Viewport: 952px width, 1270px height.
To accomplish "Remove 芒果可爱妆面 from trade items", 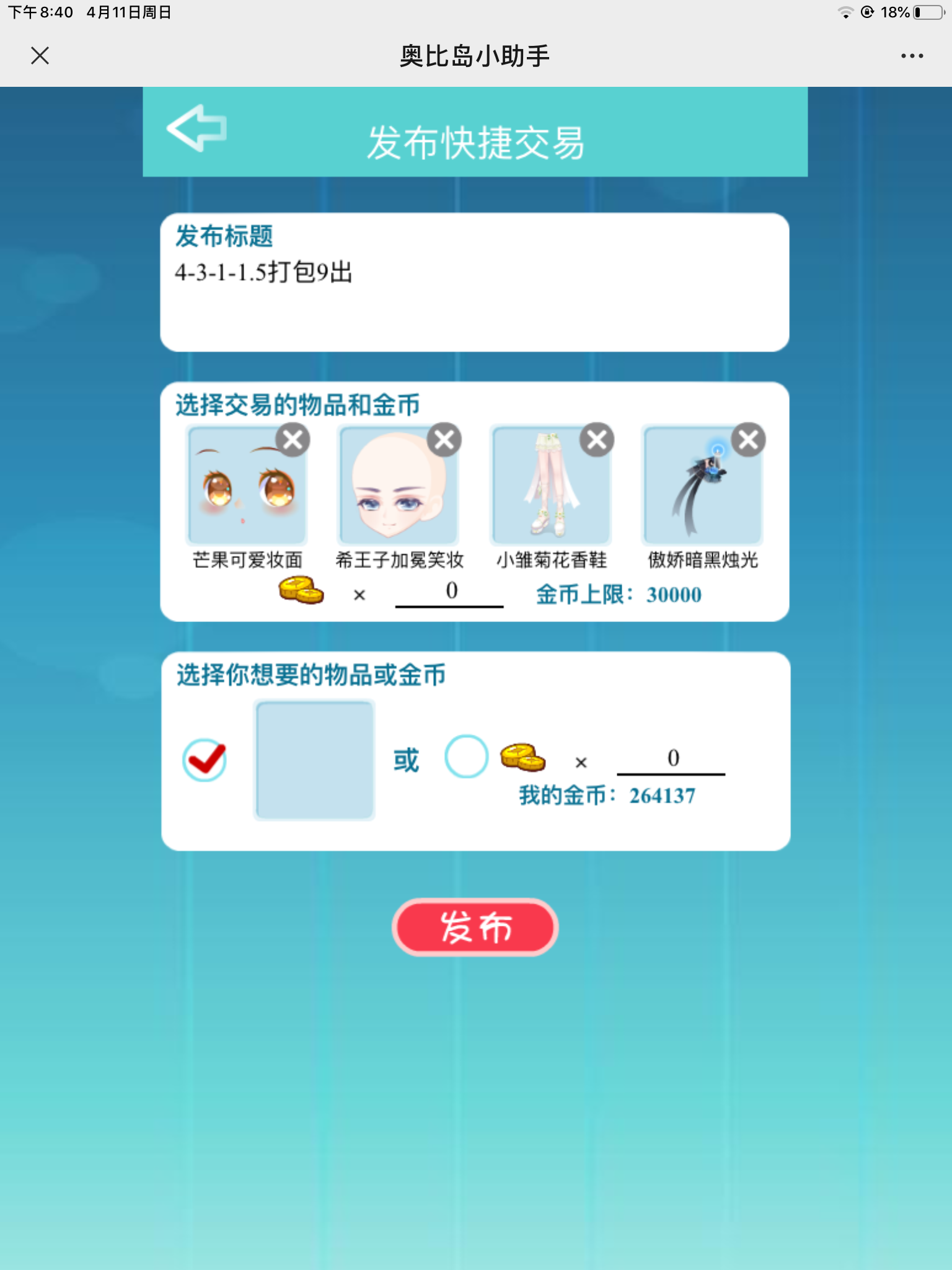I will (293, 440).
